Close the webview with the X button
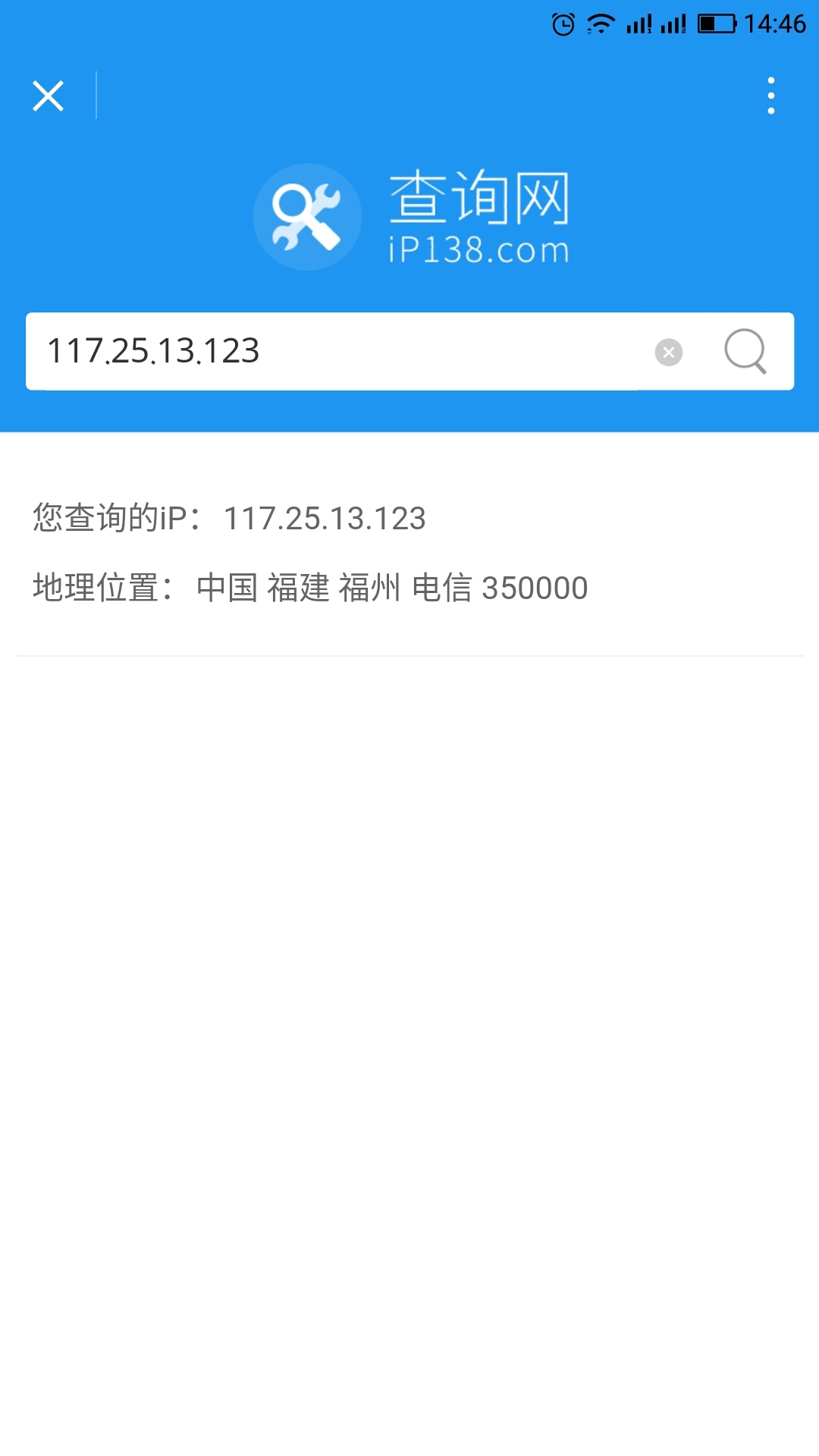The height and width of the screenshot is (1456, 819). (x=47, y=94)
